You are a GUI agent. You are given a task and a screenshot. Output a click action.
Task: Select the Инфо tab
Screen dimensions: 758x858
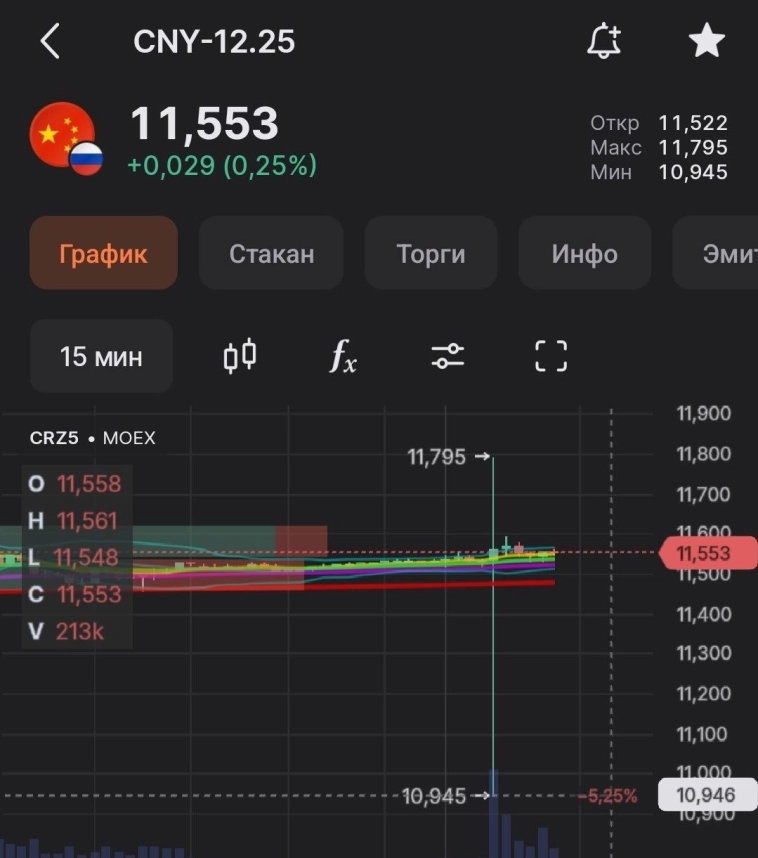(584, 253)
